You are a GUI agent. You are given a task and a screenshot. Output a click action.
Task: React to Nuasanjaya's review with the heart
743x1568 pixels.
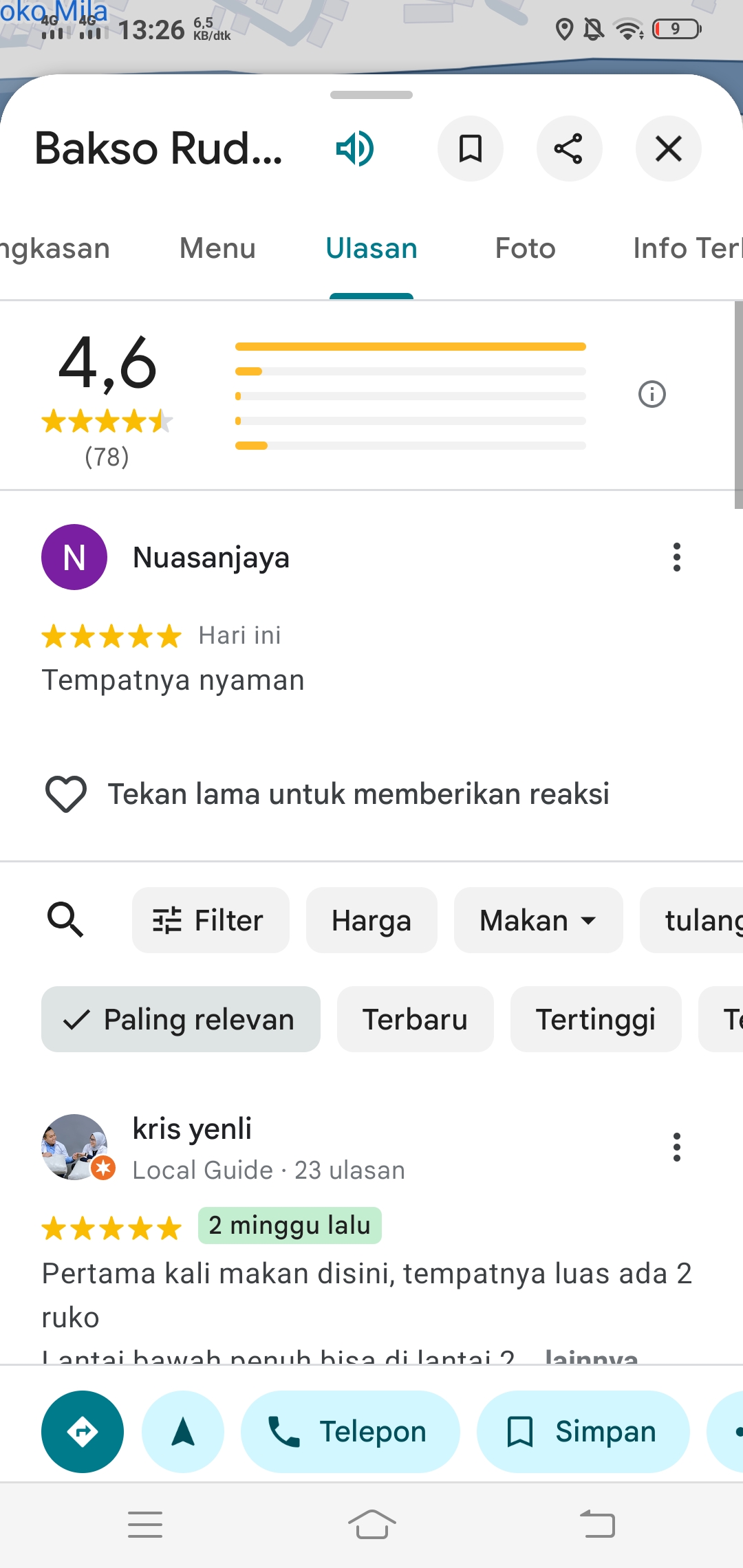66,794
